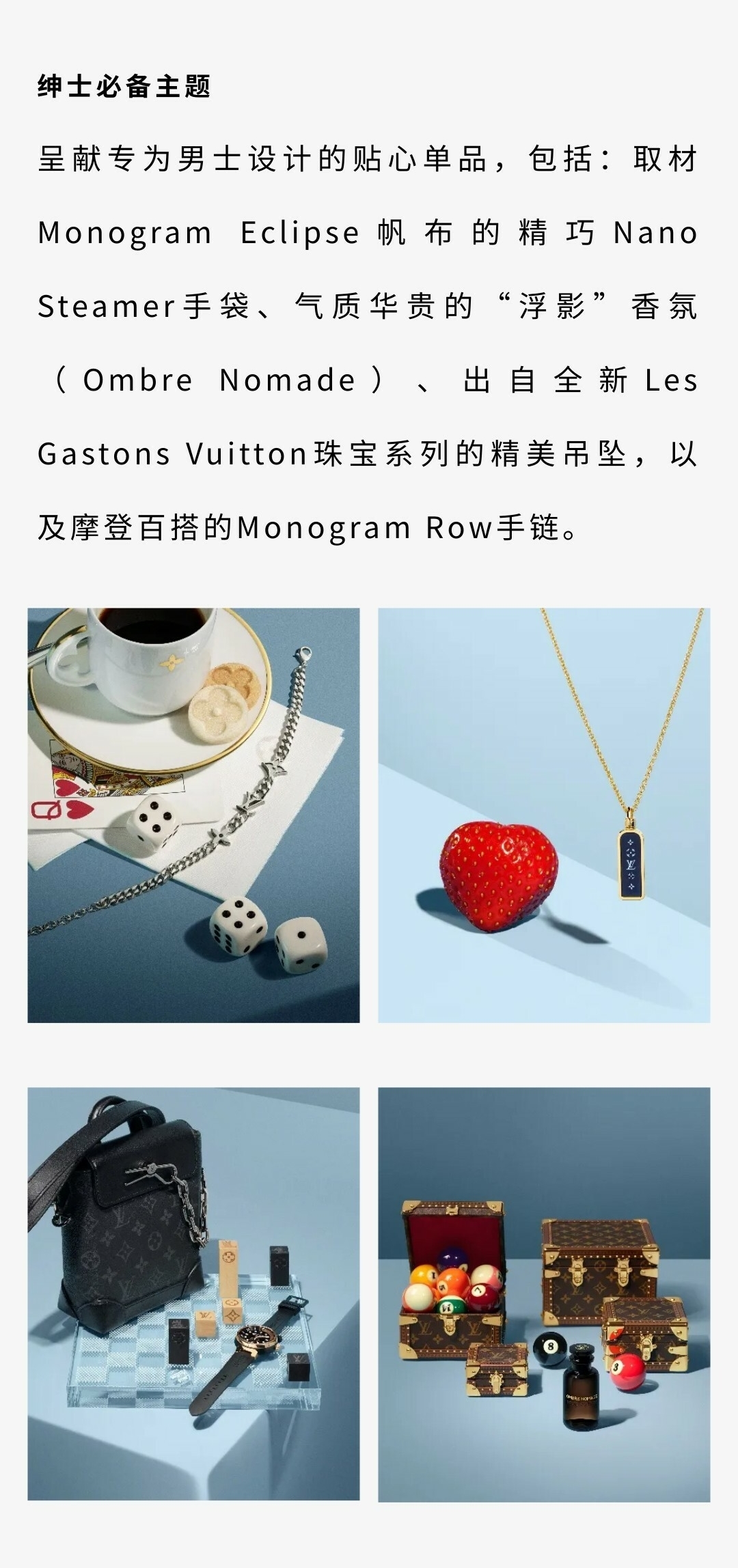Viewport: 738px width, 1568px height.
Task: Enlarge the Monogram Eclipse bag and watch photo
Action: coord(193,1293)
